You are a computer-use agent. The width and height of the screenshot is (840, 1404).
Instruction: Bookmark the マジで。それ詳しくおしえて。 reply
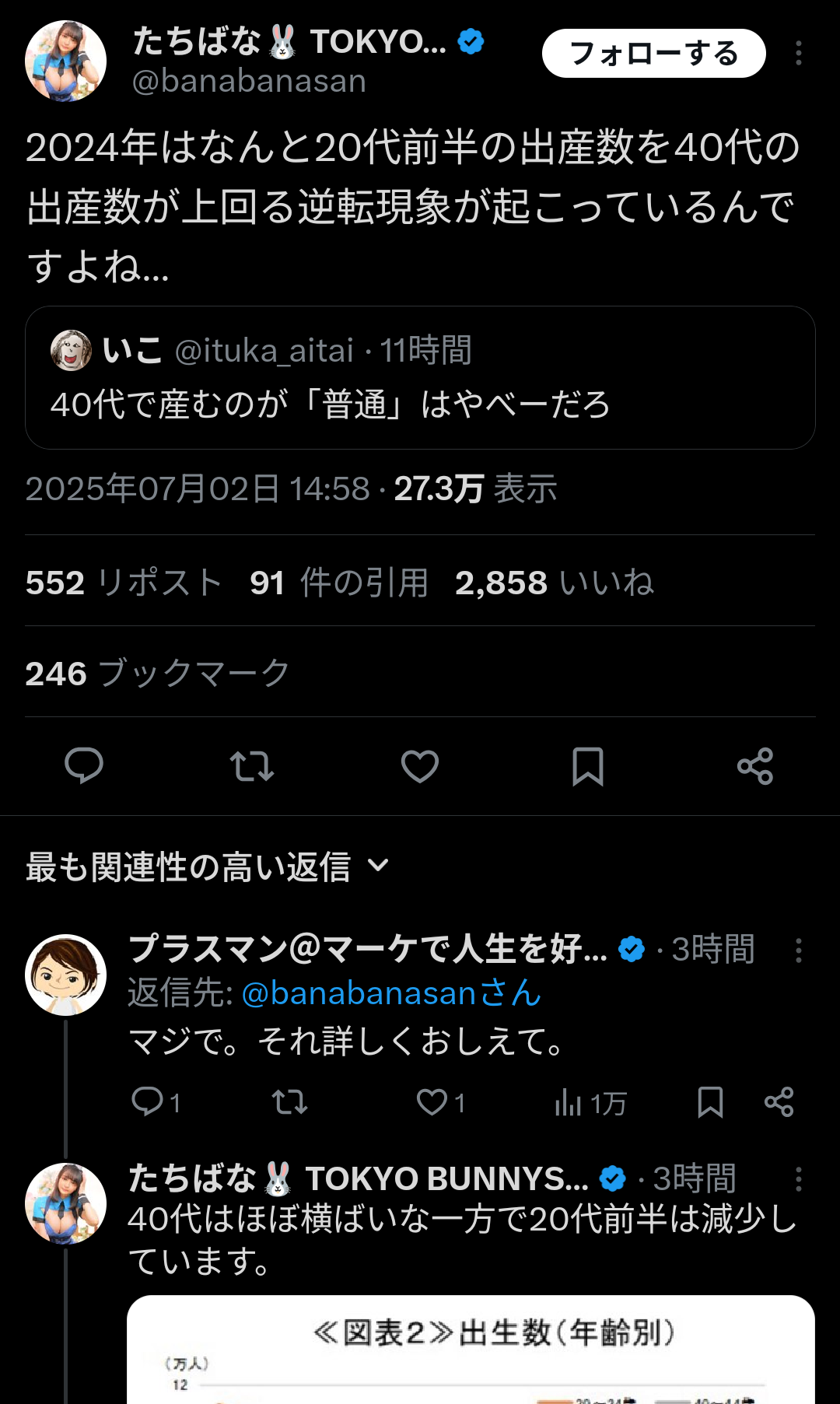coord(710,1102)
